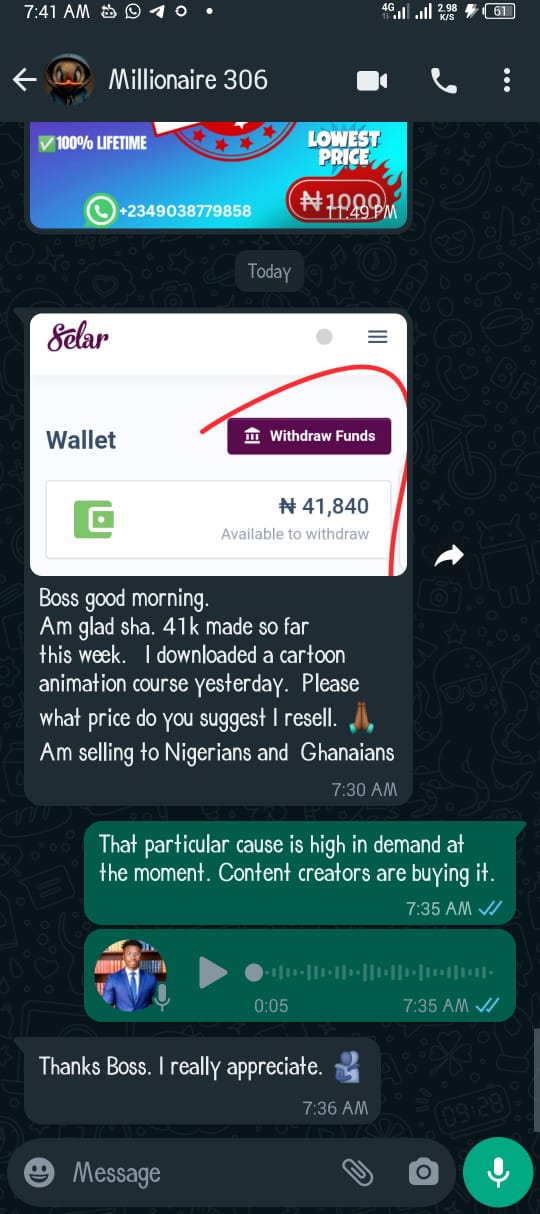Open the emoji picker
540x1214 pixels.
(39, 1172)
